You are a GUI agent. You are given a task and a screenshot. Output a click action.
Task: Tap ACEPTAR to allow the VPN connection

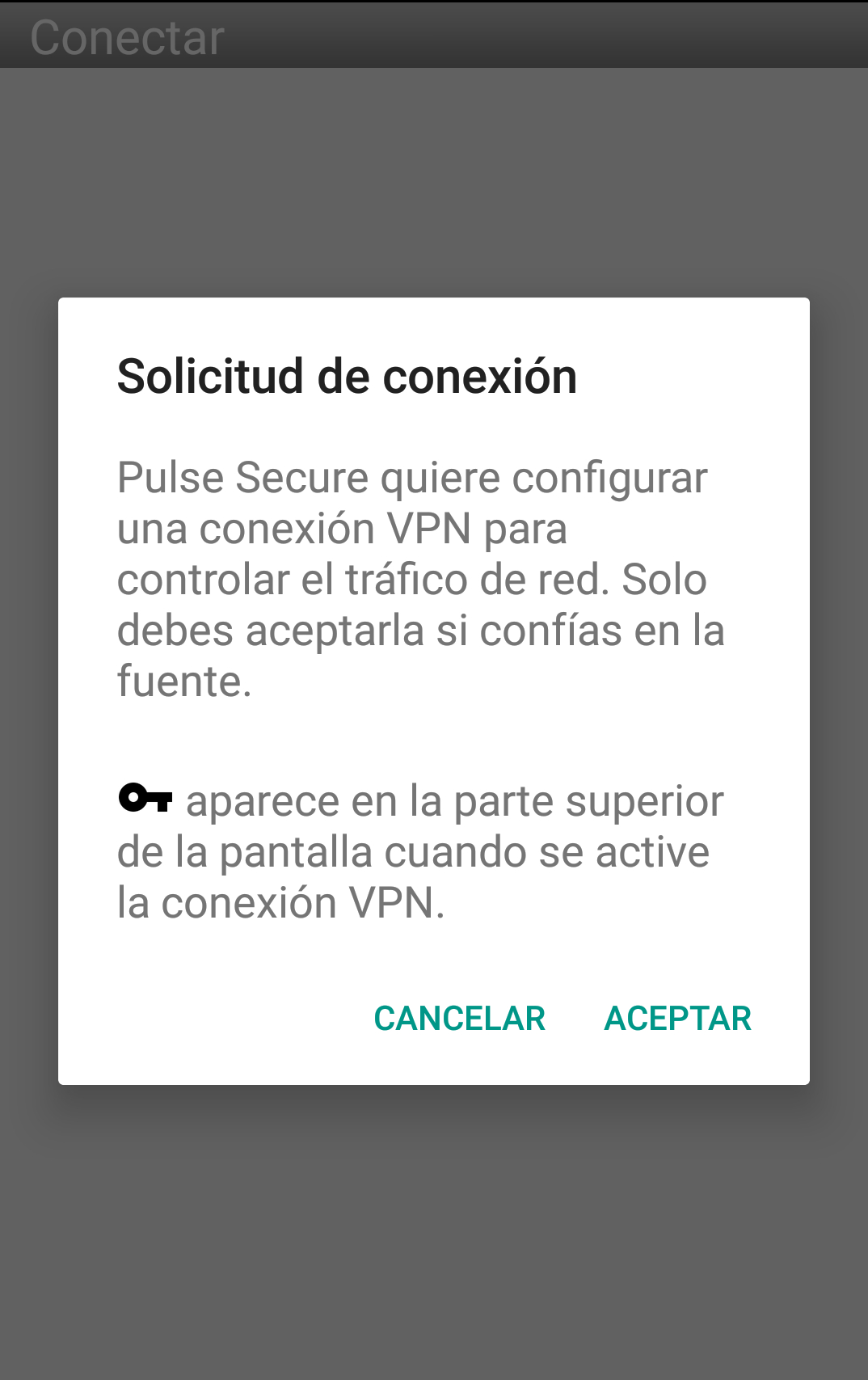point(677,1019)
